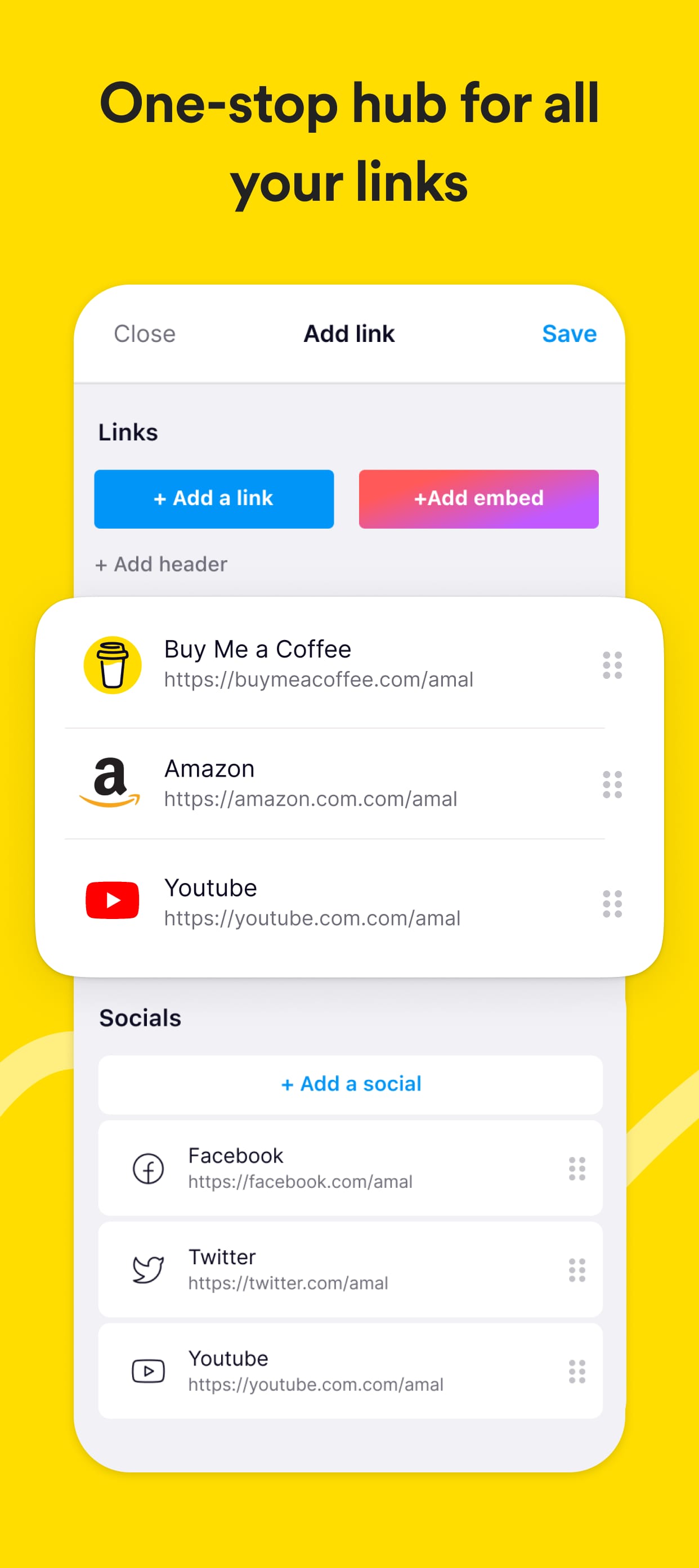Select the Twitter URL text
Image resolution: width=699 pixels, height=1568 pixels.
pyautogui.click(x=289, y=1284)
